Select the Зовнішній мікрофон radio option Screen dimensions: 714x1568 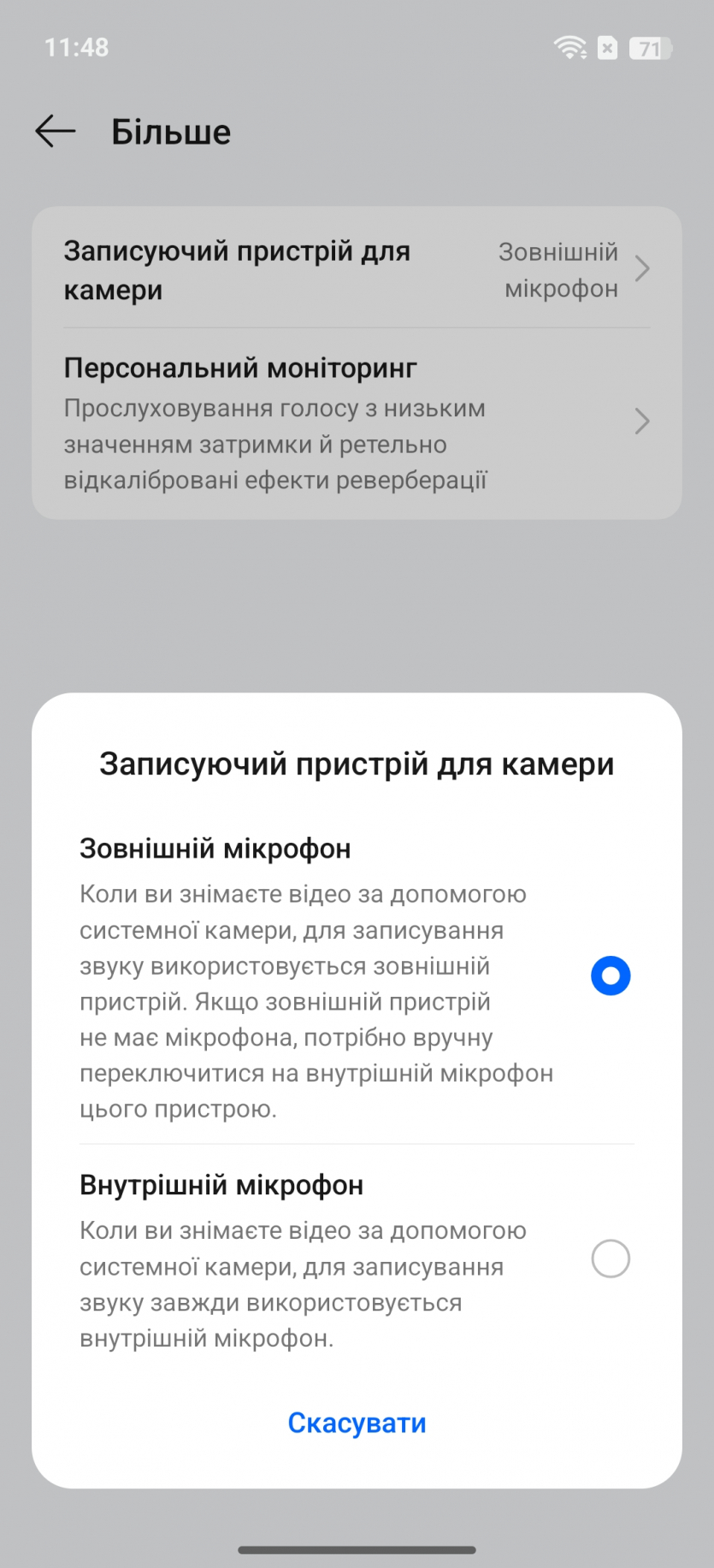(611, 976)
